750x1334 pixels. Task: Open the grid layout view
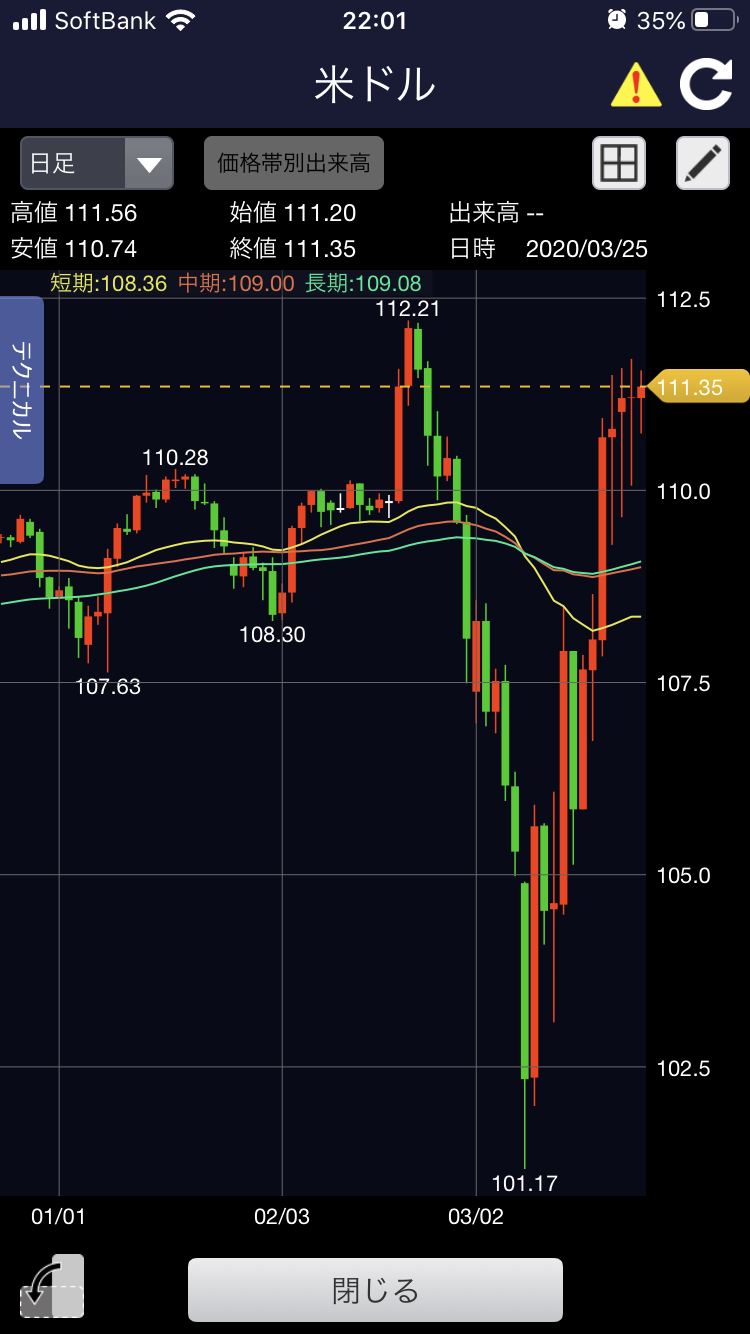click(x=619, y=163)
